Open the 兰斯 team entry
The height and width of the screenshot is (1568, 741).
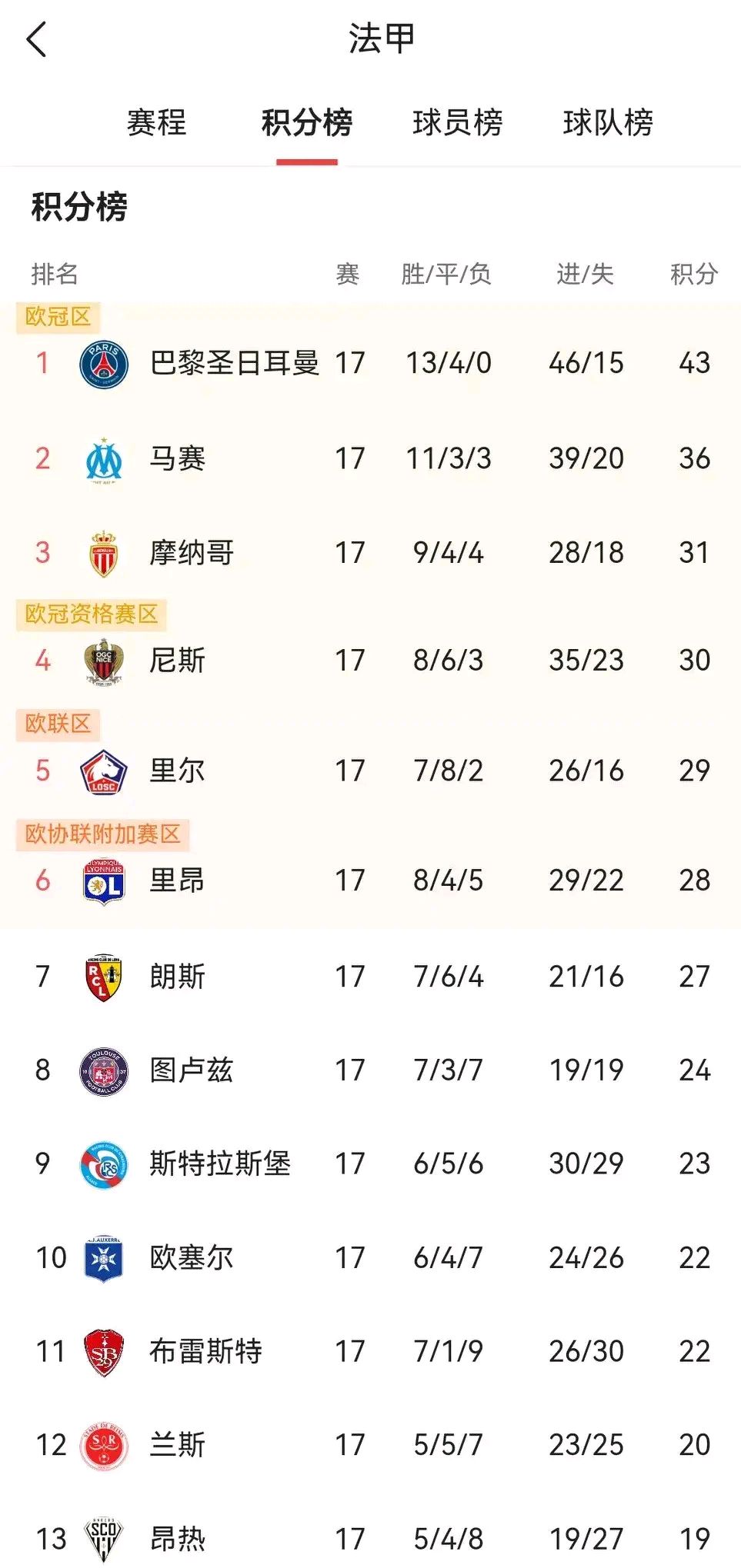point(175,1445)
